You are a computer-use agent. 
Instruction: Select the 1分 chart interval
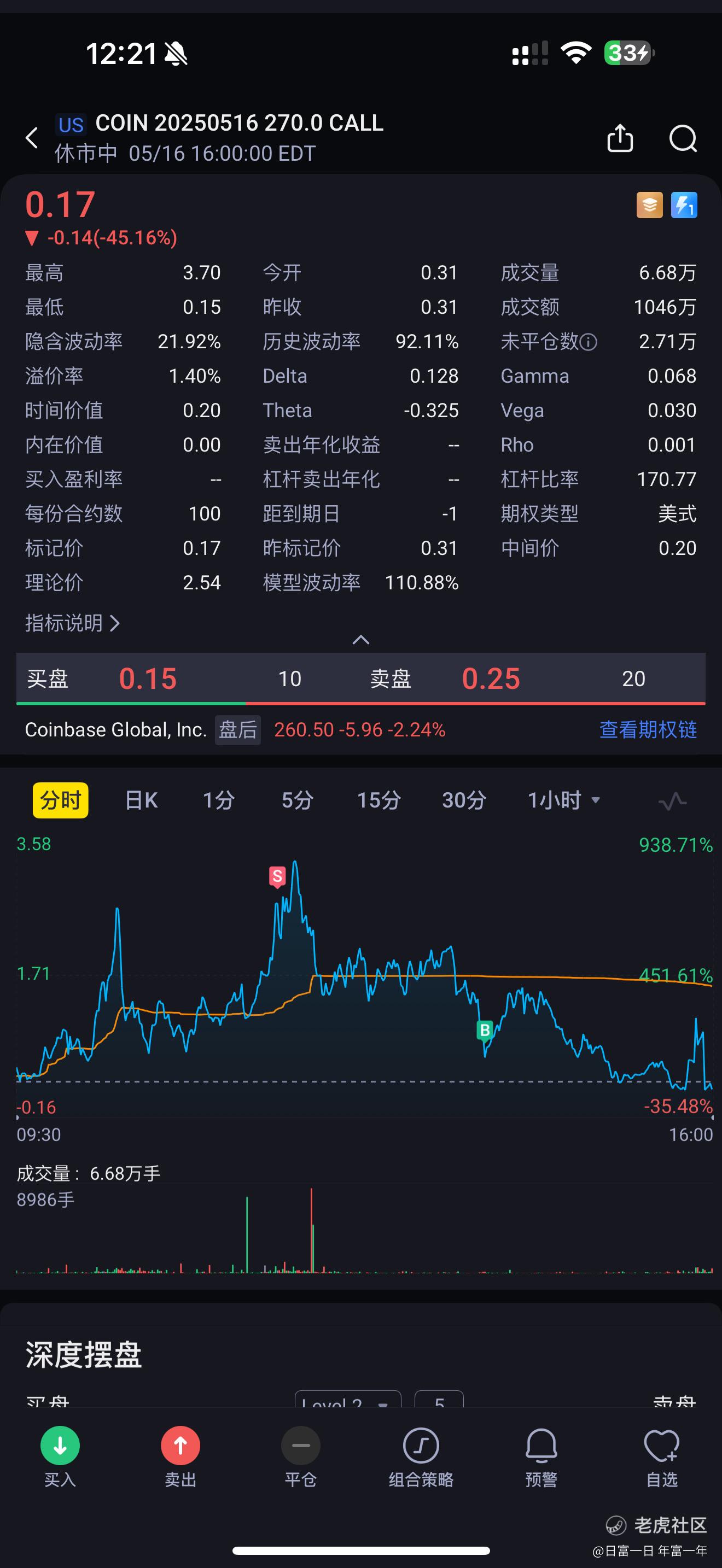point(219,800)
